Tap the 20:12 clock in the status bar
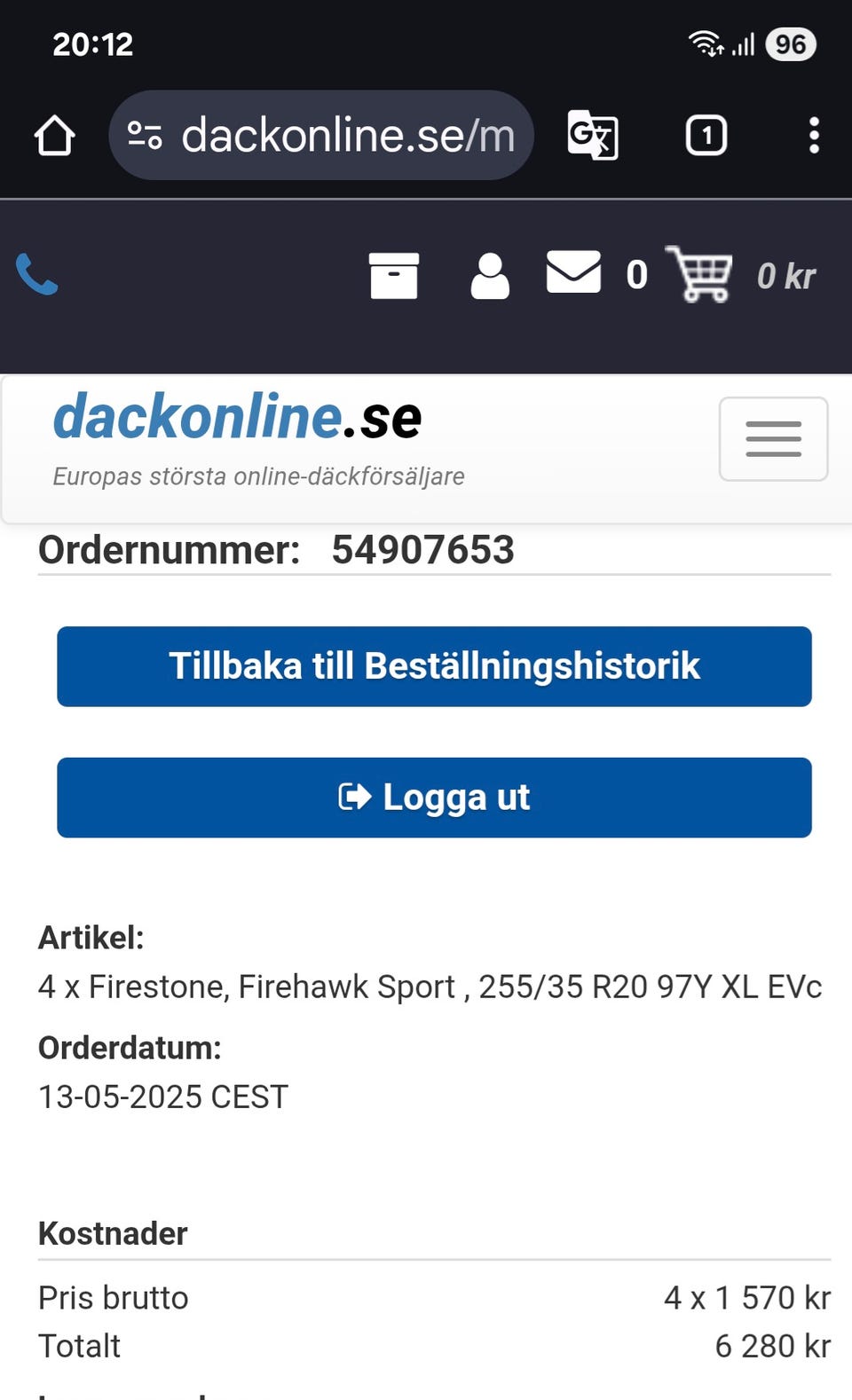 93,43
